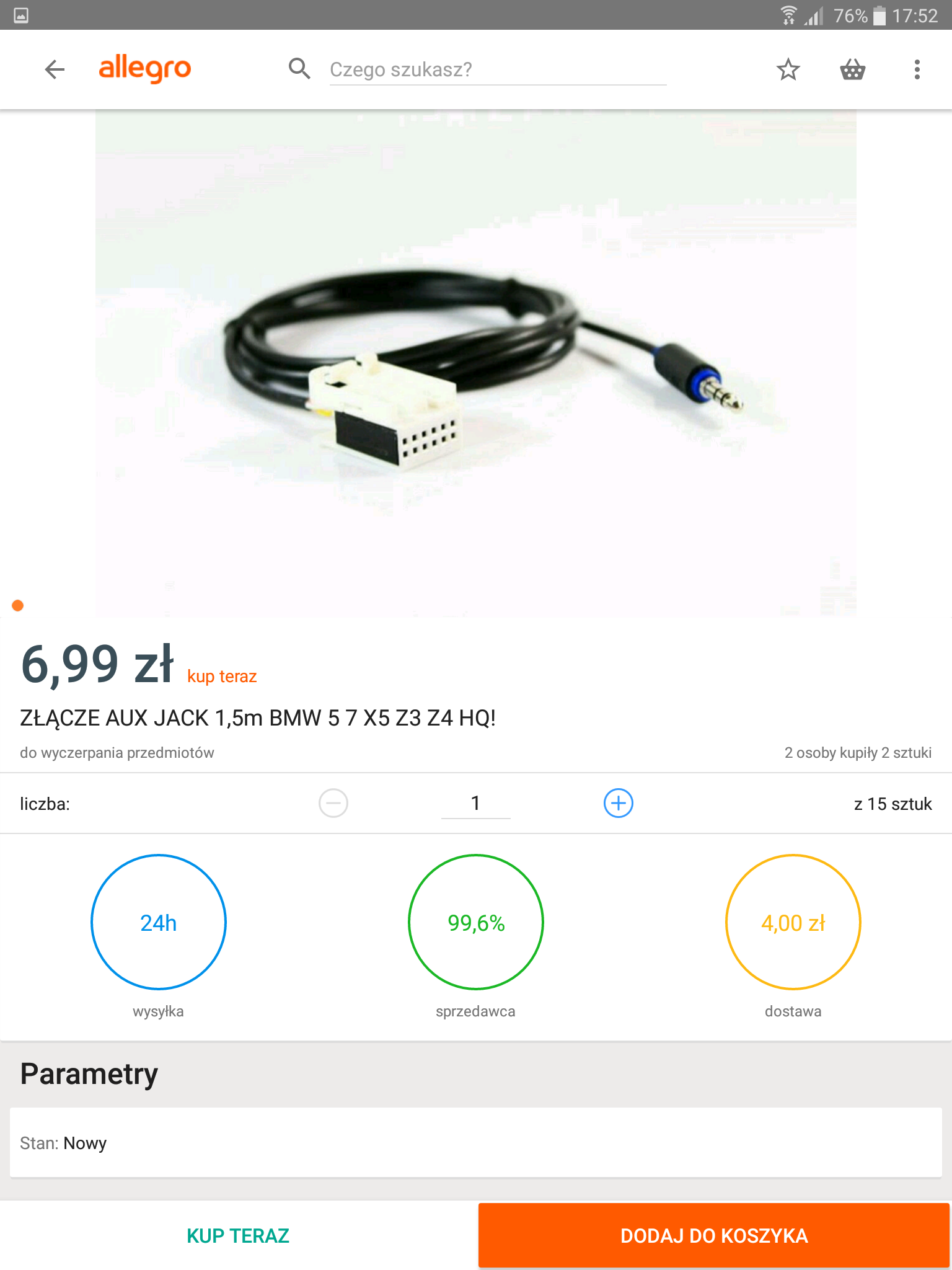Add item via DODAJ DO KOSZYKA

[x=714, y=1235]
